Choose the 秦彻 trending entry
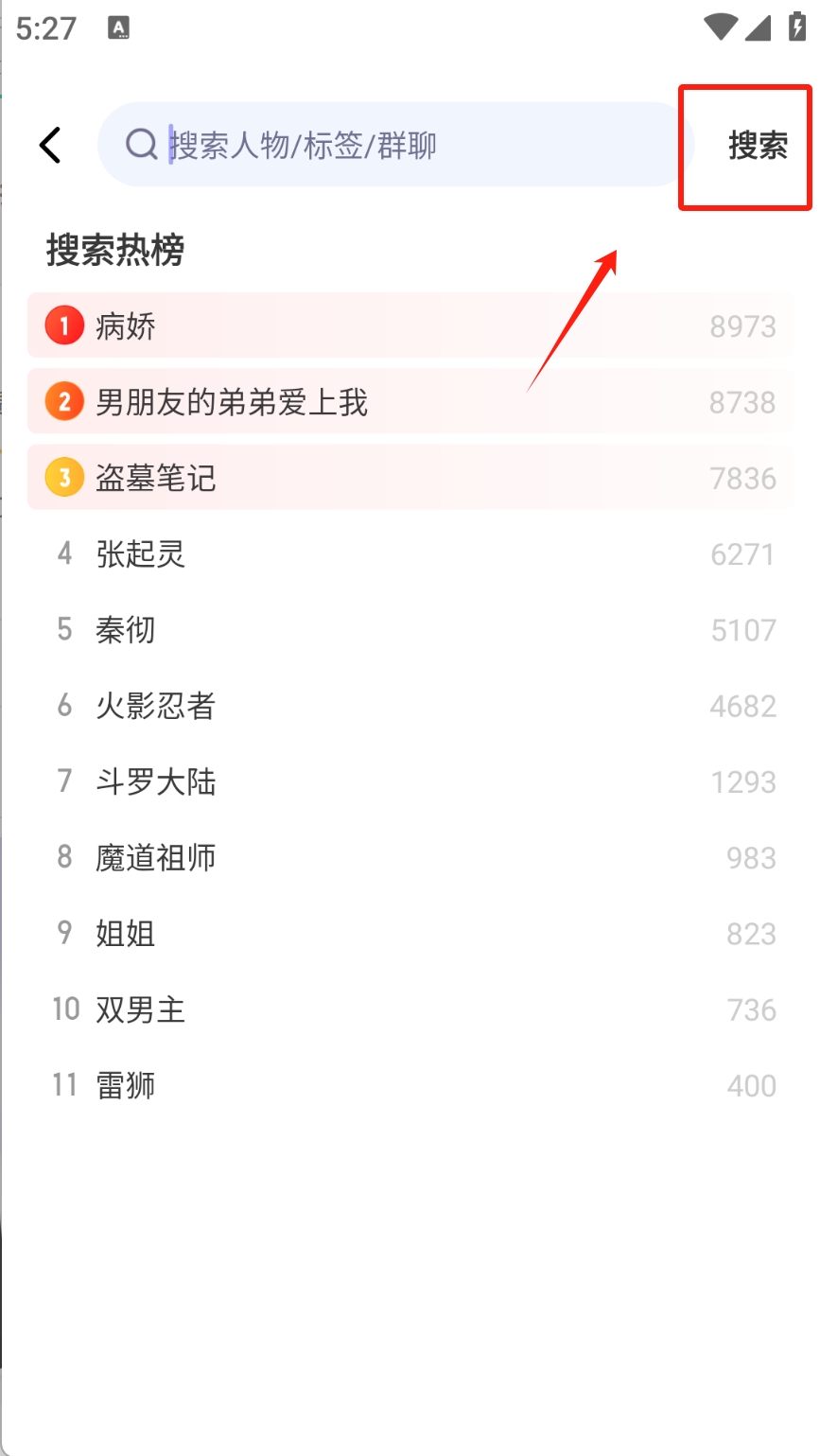 click(410, 629)
